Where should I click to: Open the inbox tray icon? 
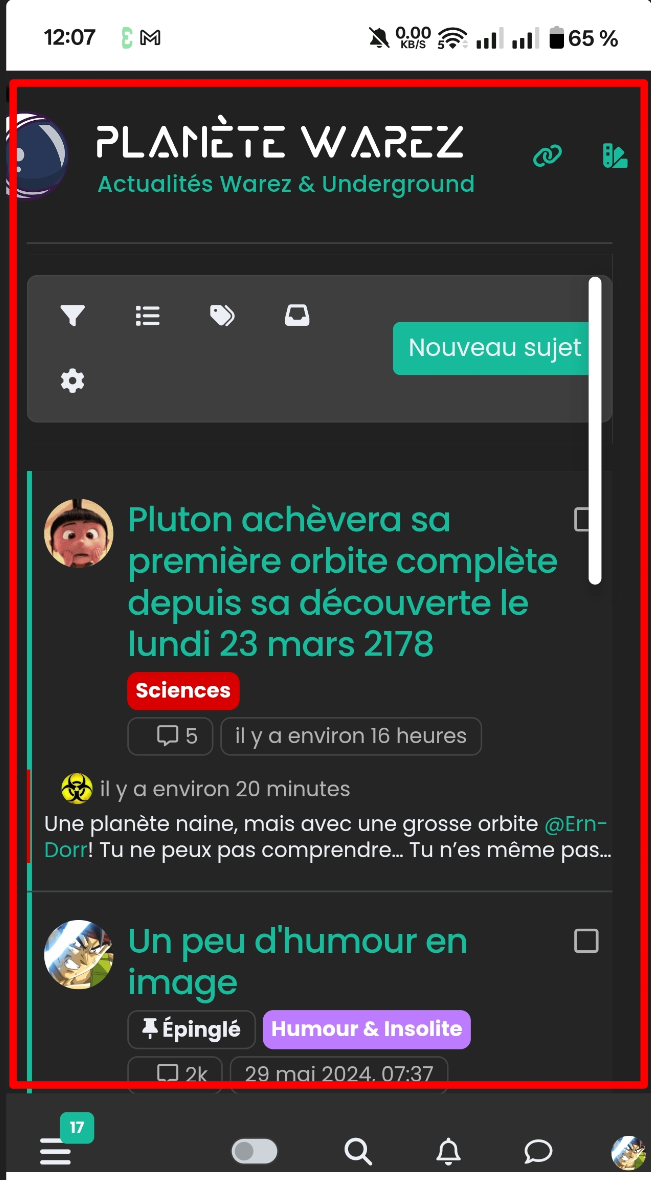pos(297,316)
